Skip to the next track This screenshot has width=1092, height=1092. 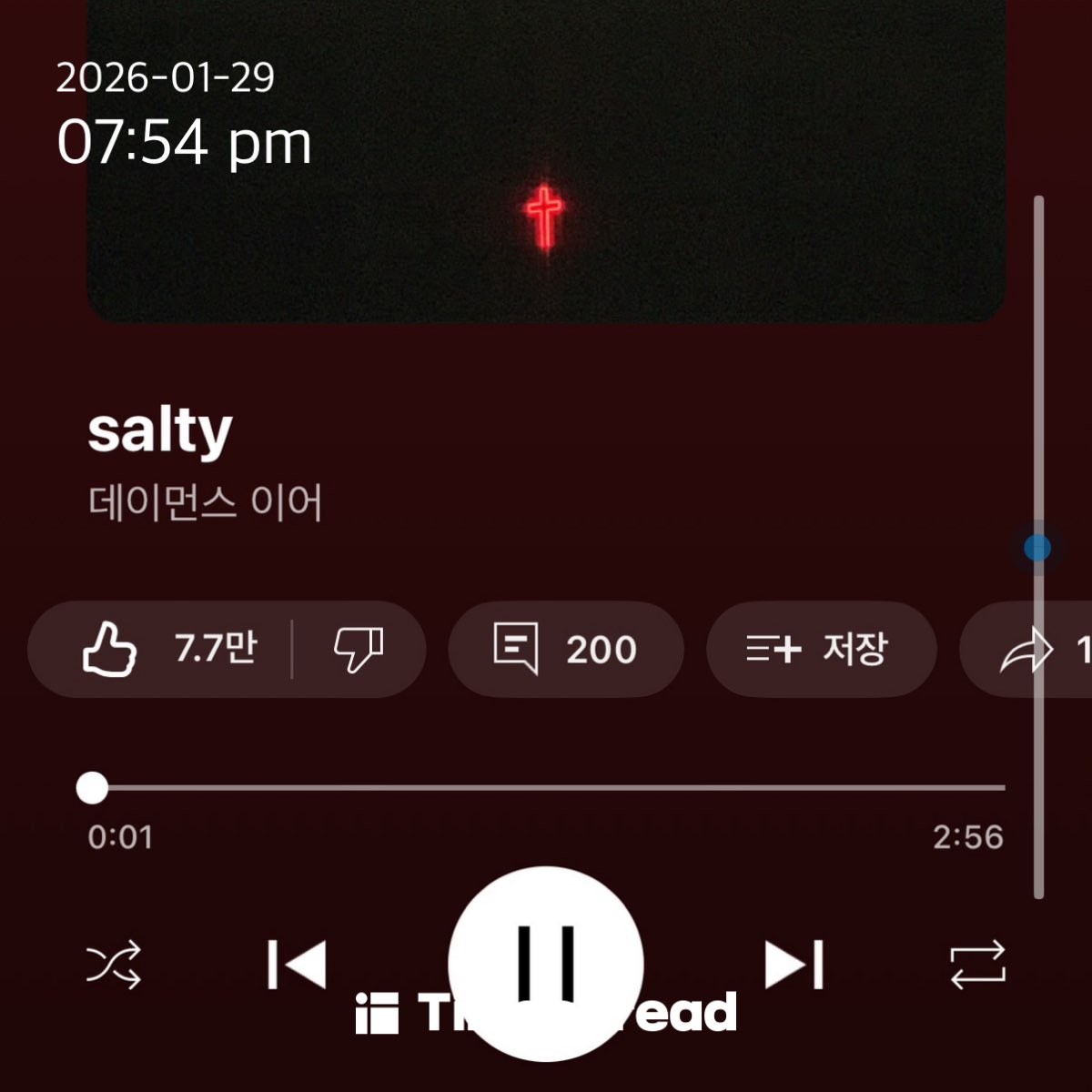pyautogui.click(x=794, y=964)
